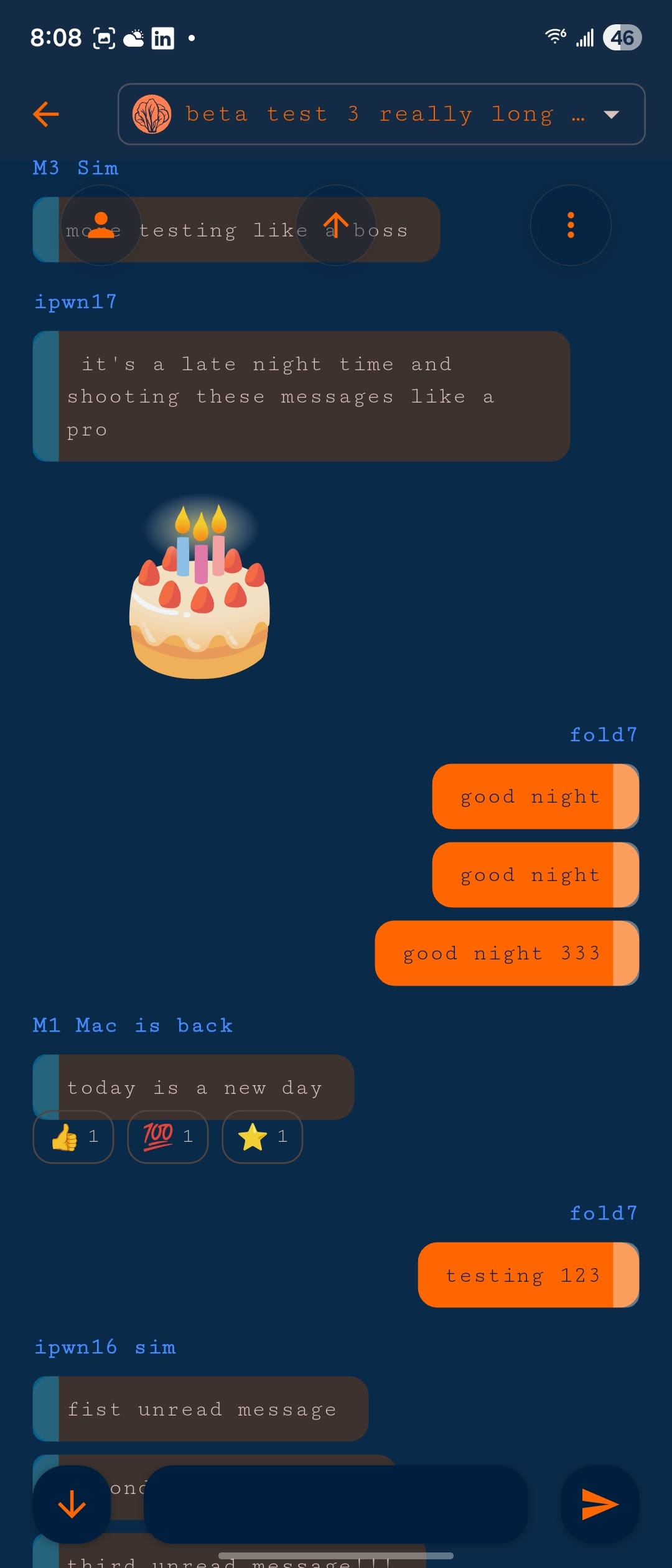Tap the 100 emoji reaction chip
Screen dimensions: 672x1568
168,1137
